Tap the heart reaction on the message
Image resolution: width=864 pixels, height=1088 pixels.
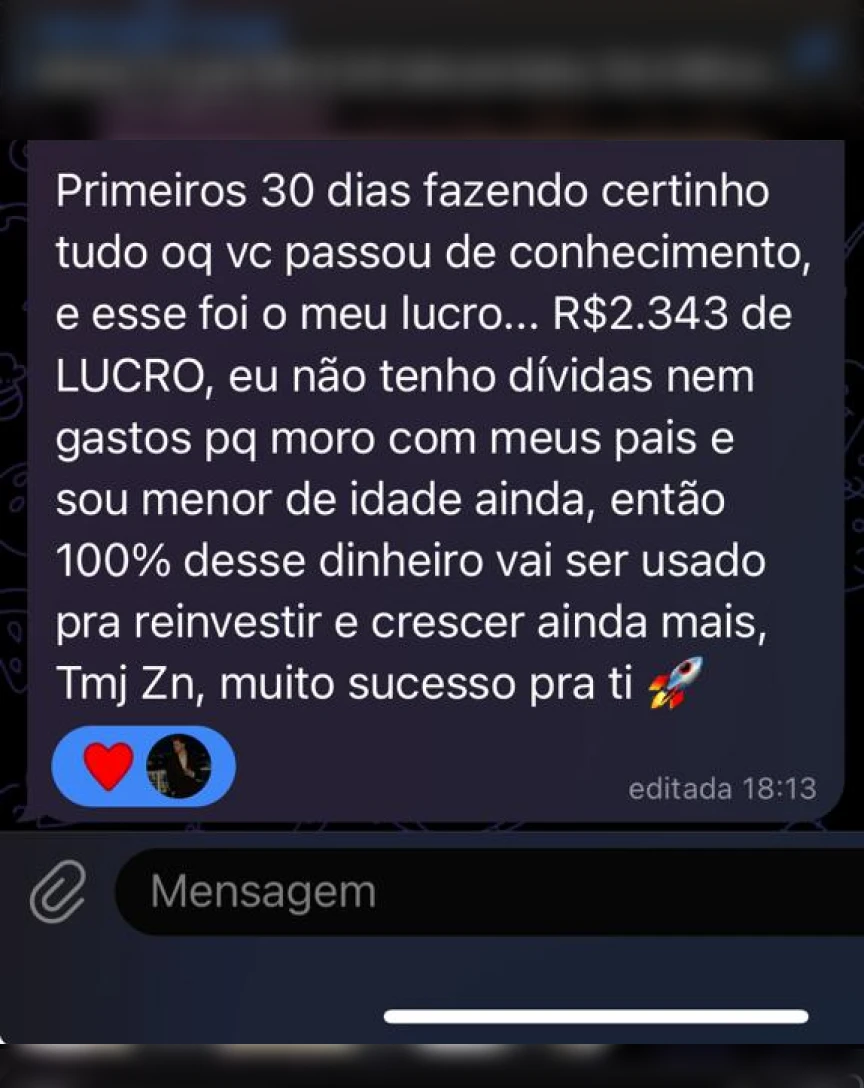[108, 767]
